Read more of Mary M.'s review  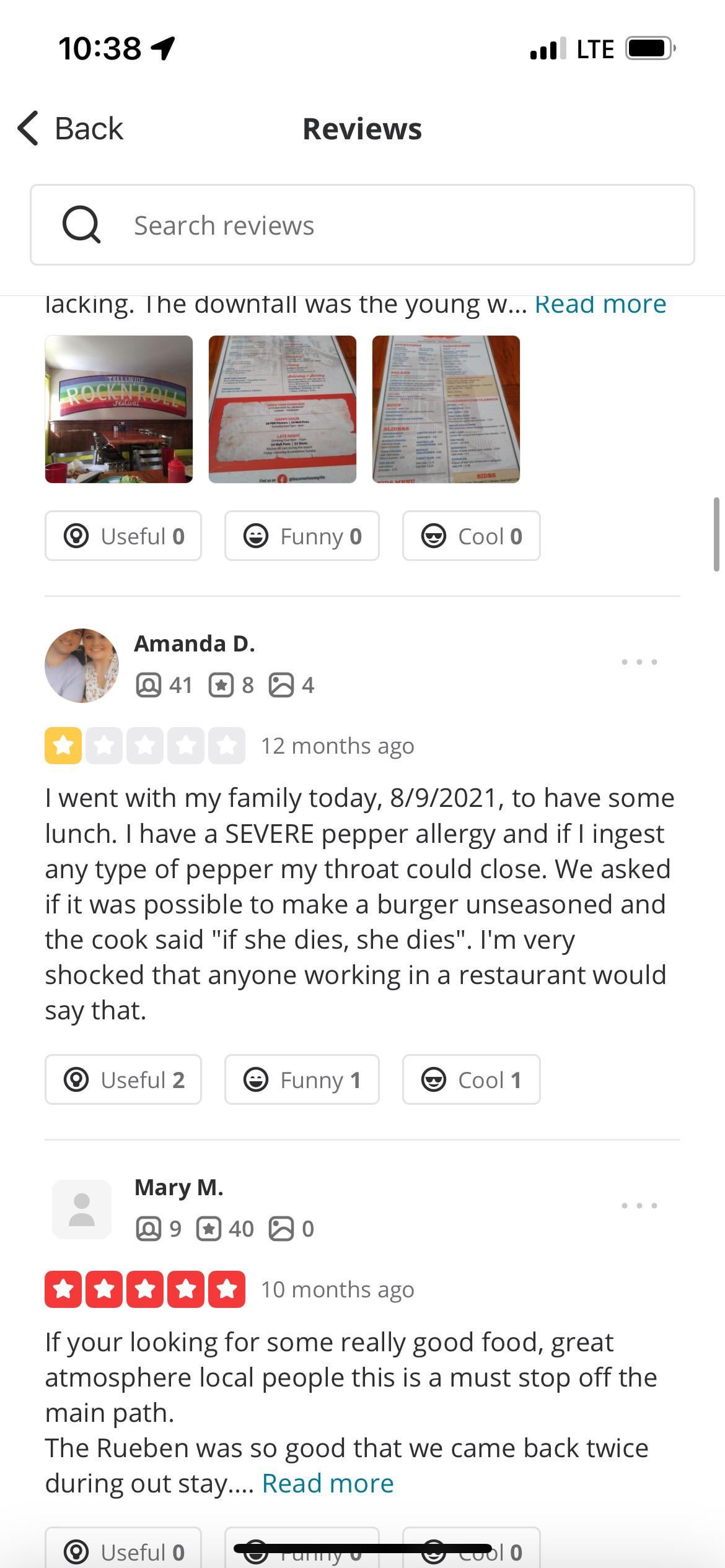click(328, 1483)
